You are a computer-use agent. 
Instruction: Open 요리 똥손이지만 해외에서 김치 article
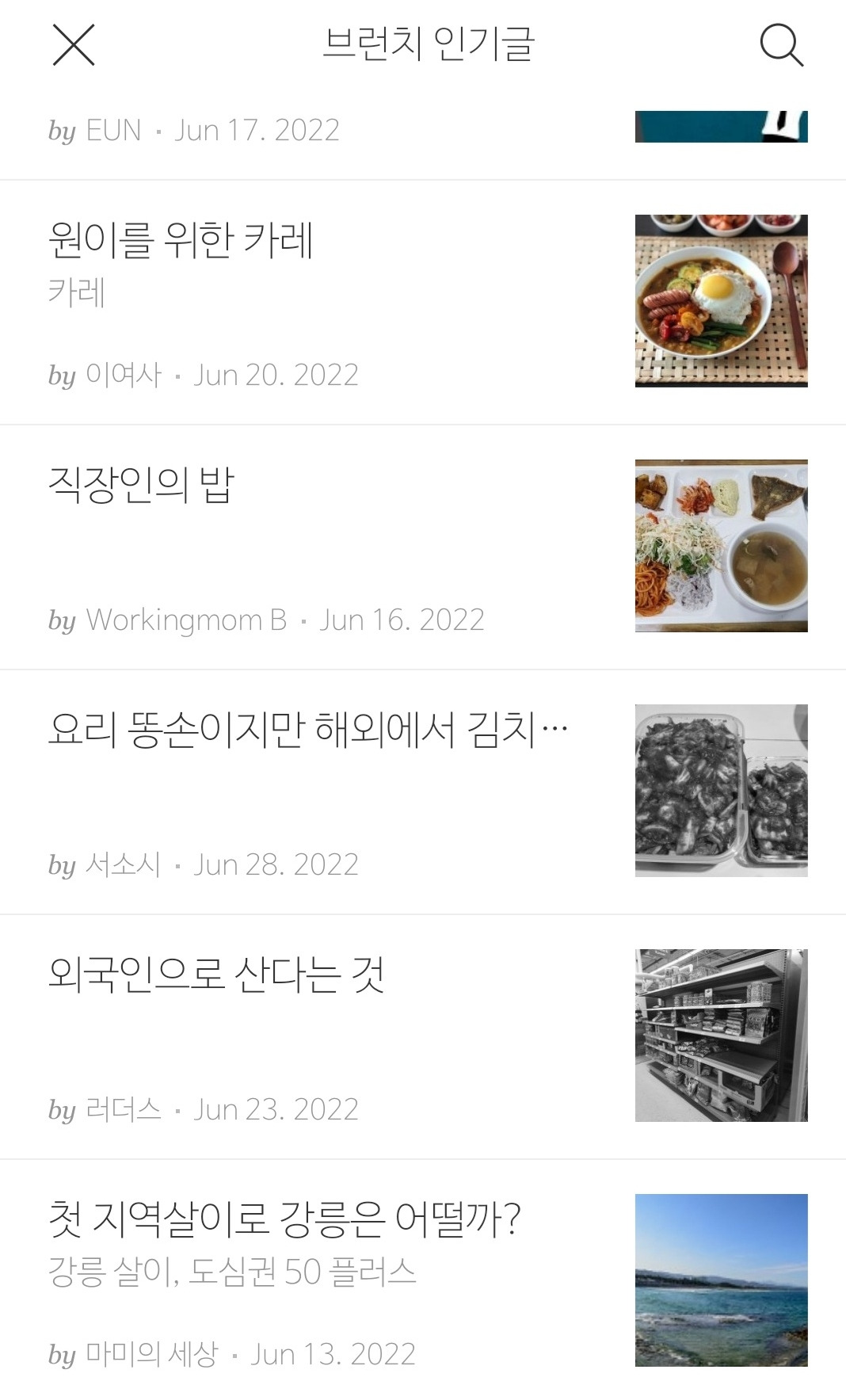[x=307, y=730]
